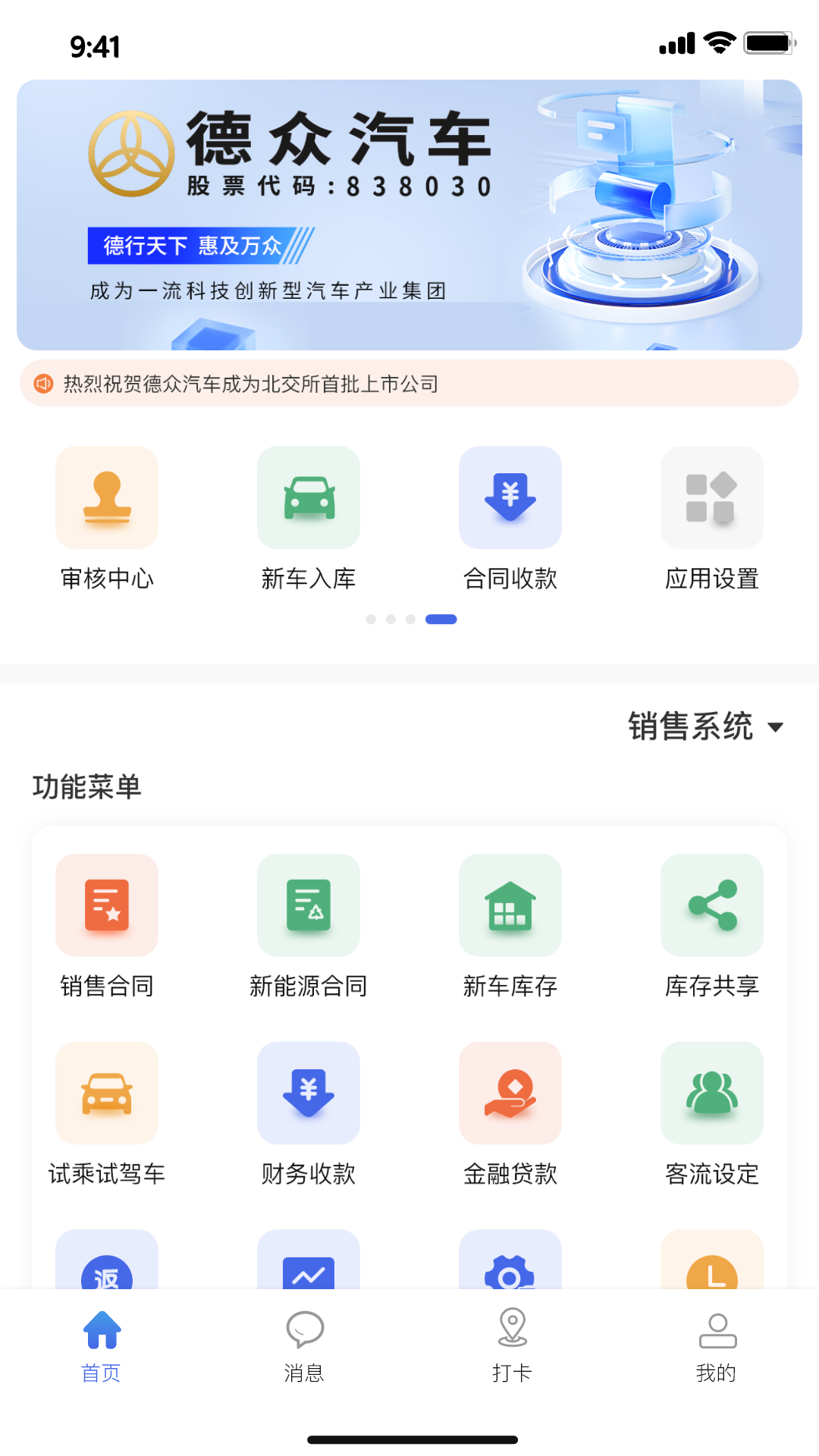
Task: Select the 财务收款 finance collection icon
Action: point(308,1093)
